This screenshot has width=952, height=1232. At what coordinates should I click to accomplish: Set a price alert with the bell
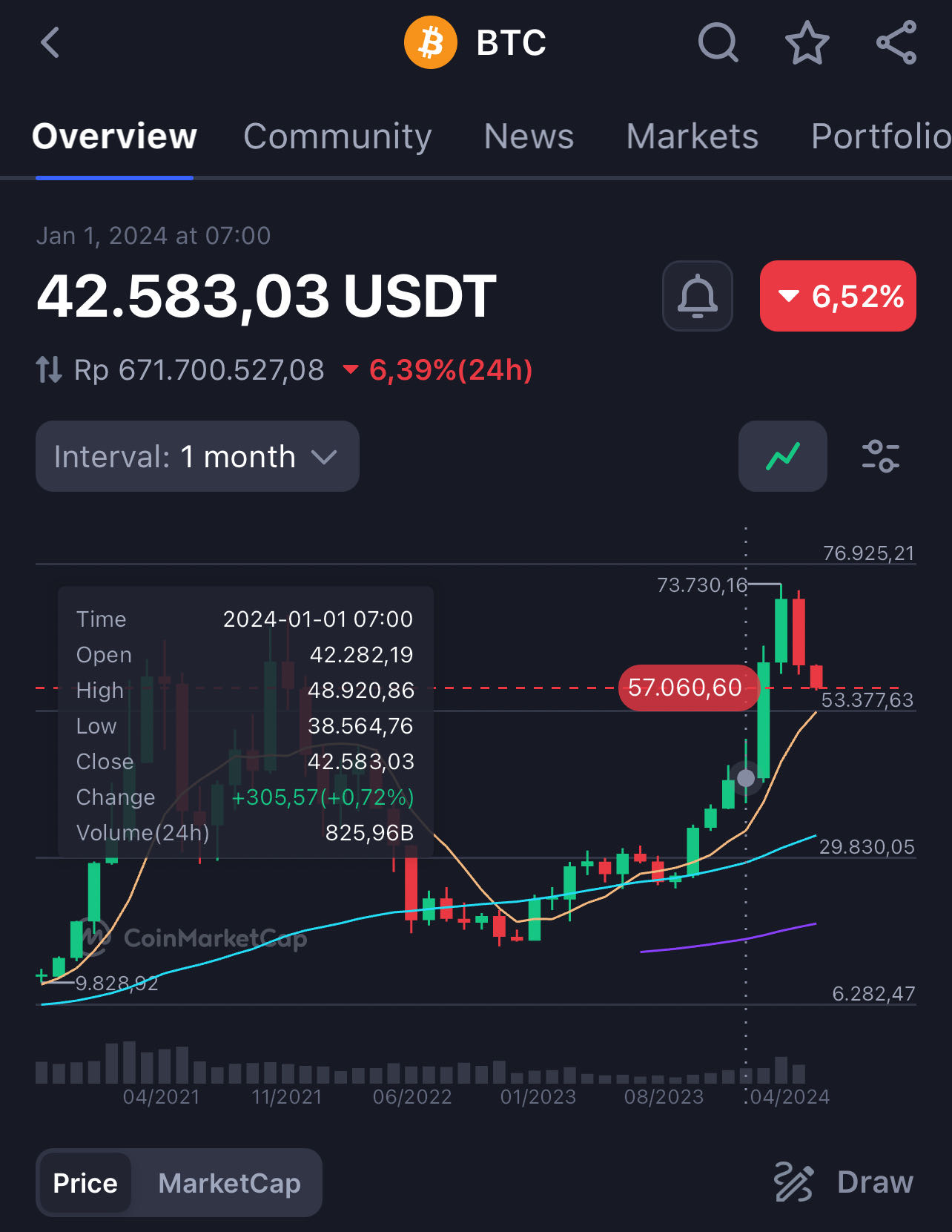coord(697,296)
